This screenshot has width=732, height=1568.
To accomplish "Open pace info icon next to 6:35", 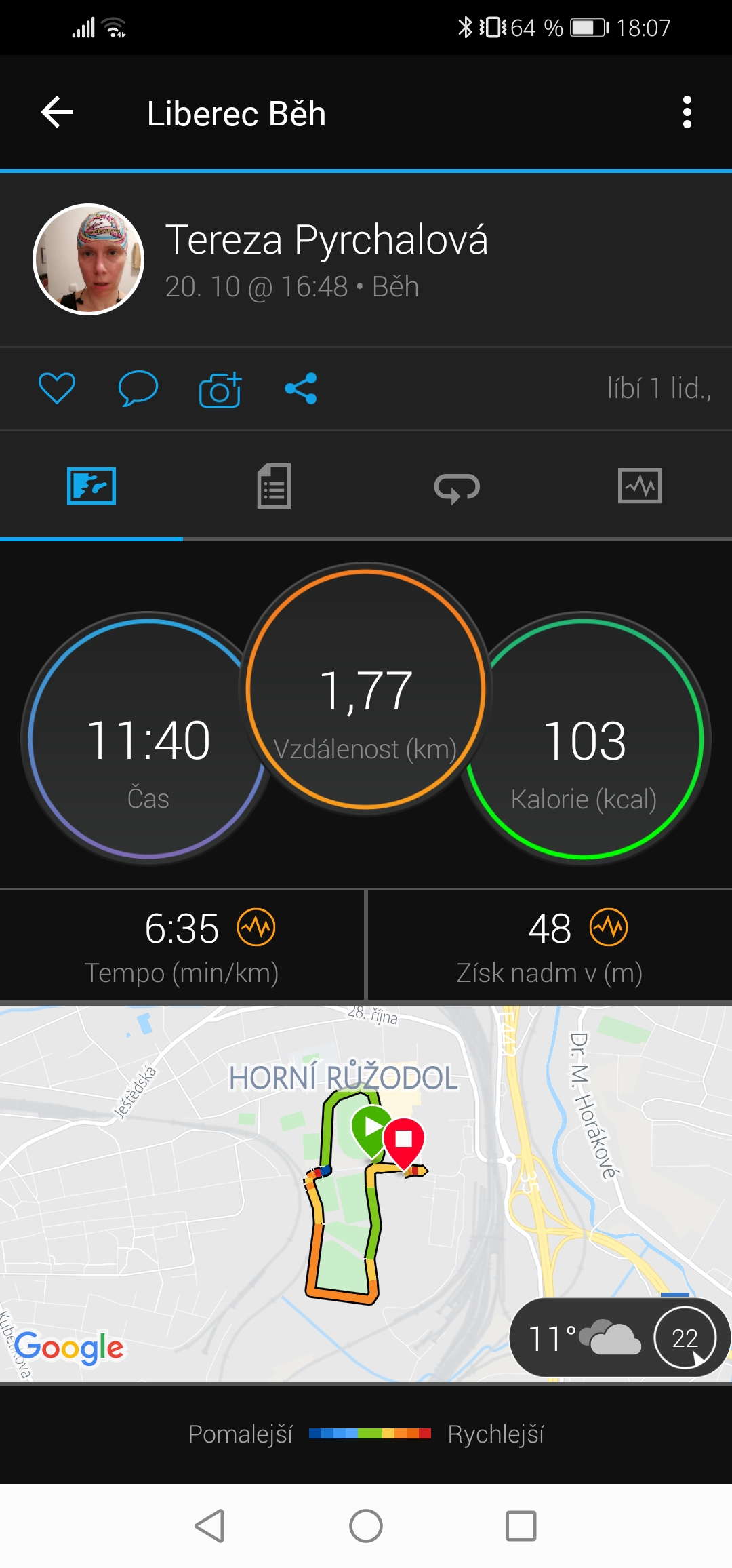I will point(256,927).
